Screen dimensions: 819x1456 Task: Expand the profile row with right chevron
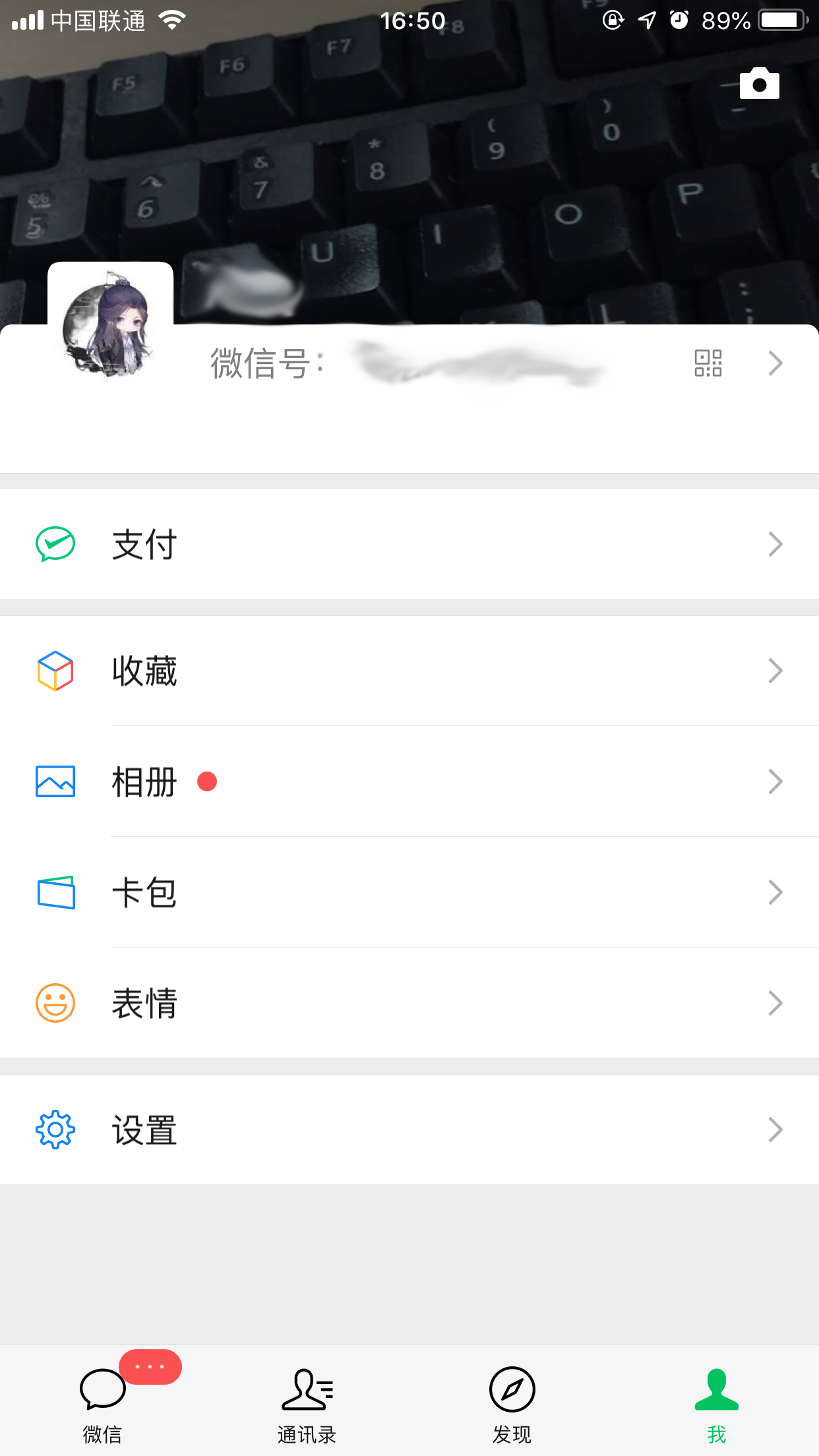tap(775, 363)
